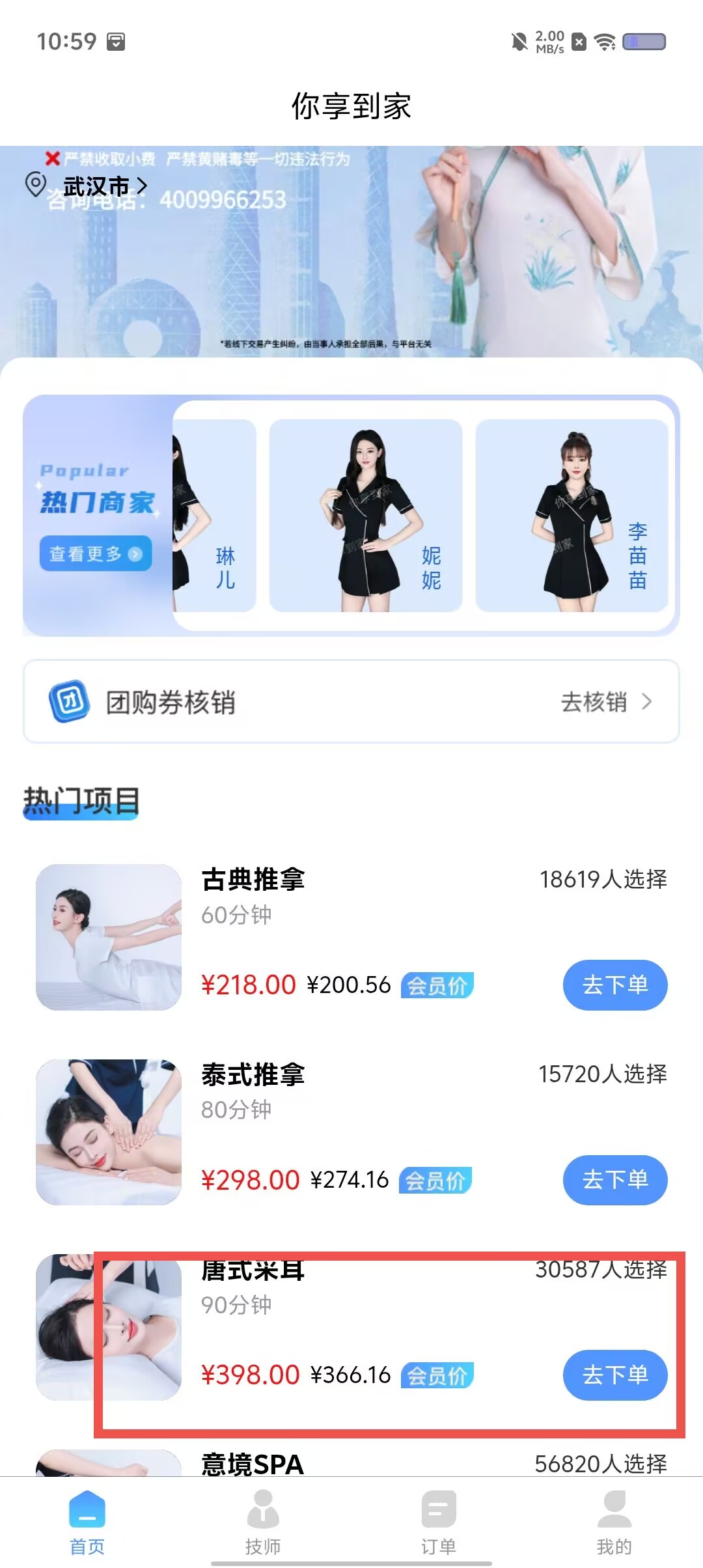Go to 团购券核销 via 去核销

pyautogui.click(x=606, y=702)
